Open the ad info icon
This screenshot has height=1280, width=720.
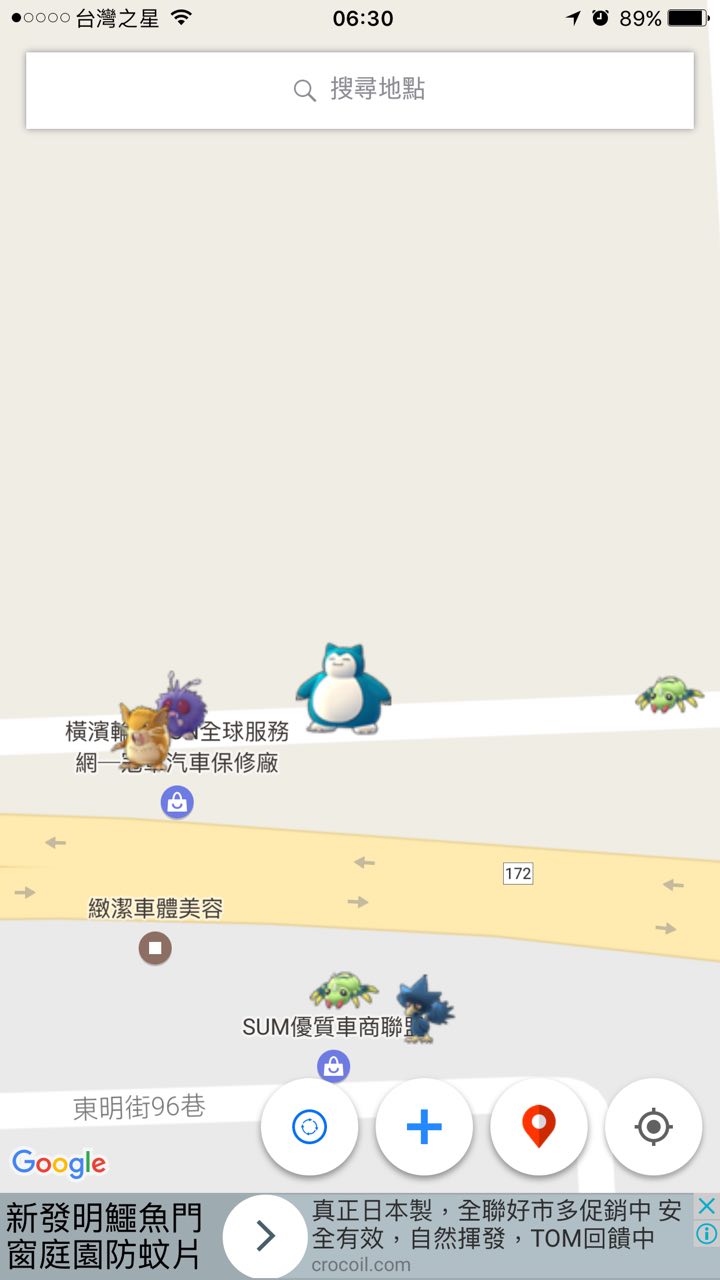(x=706, y=1234)
